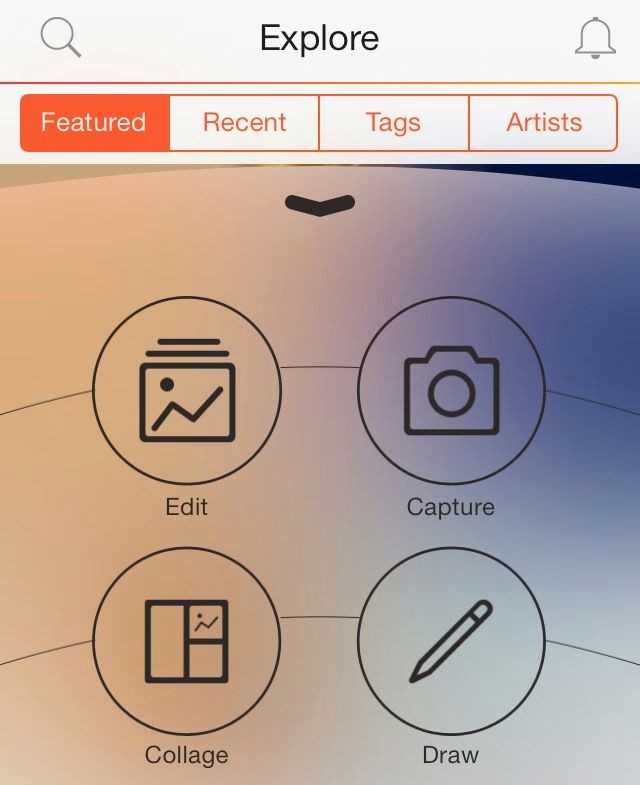Collapse the menu with the down chevron

pyautogui.click(x=320, y=204)
